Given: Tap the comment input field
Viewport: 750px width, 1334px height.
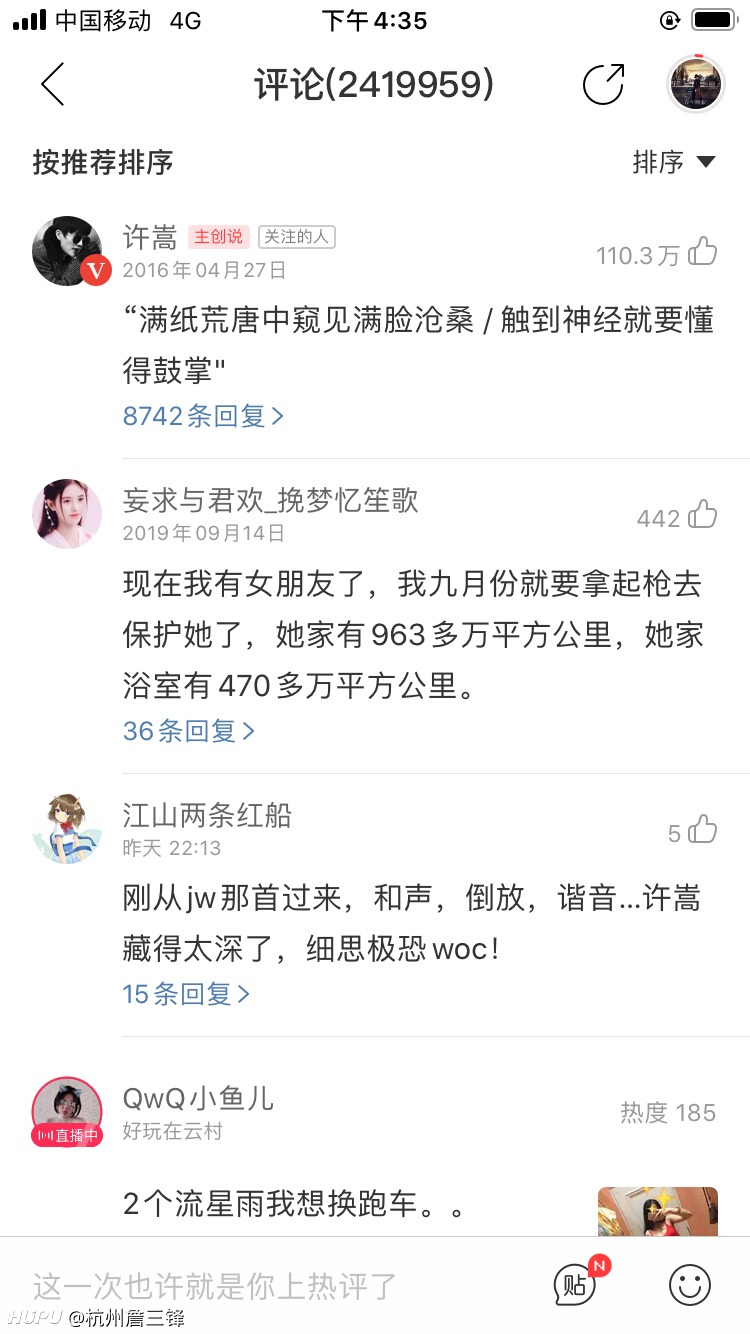Looking at the screenshot, I should coord(270,1286).
